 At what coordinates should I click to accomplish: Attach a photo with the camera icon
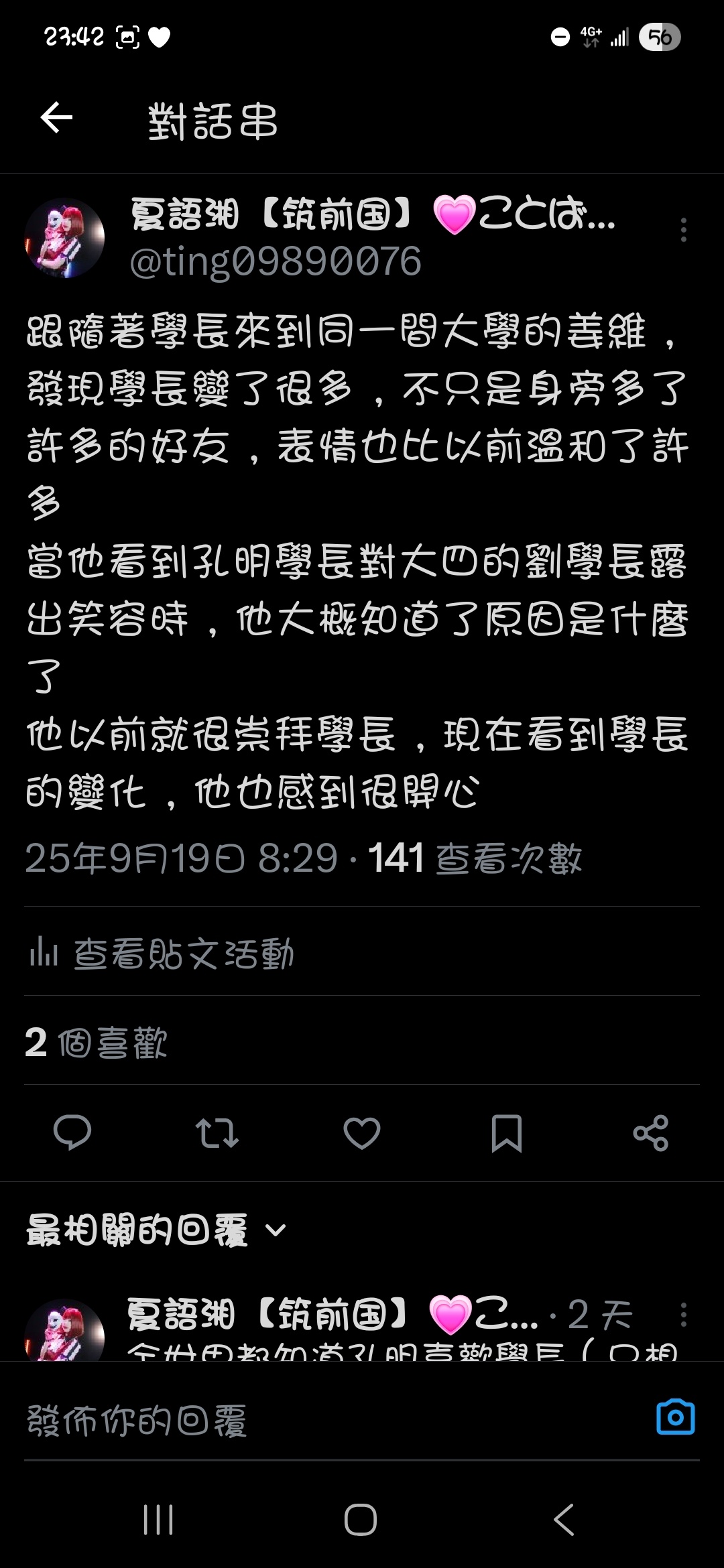pos(675,1417)
